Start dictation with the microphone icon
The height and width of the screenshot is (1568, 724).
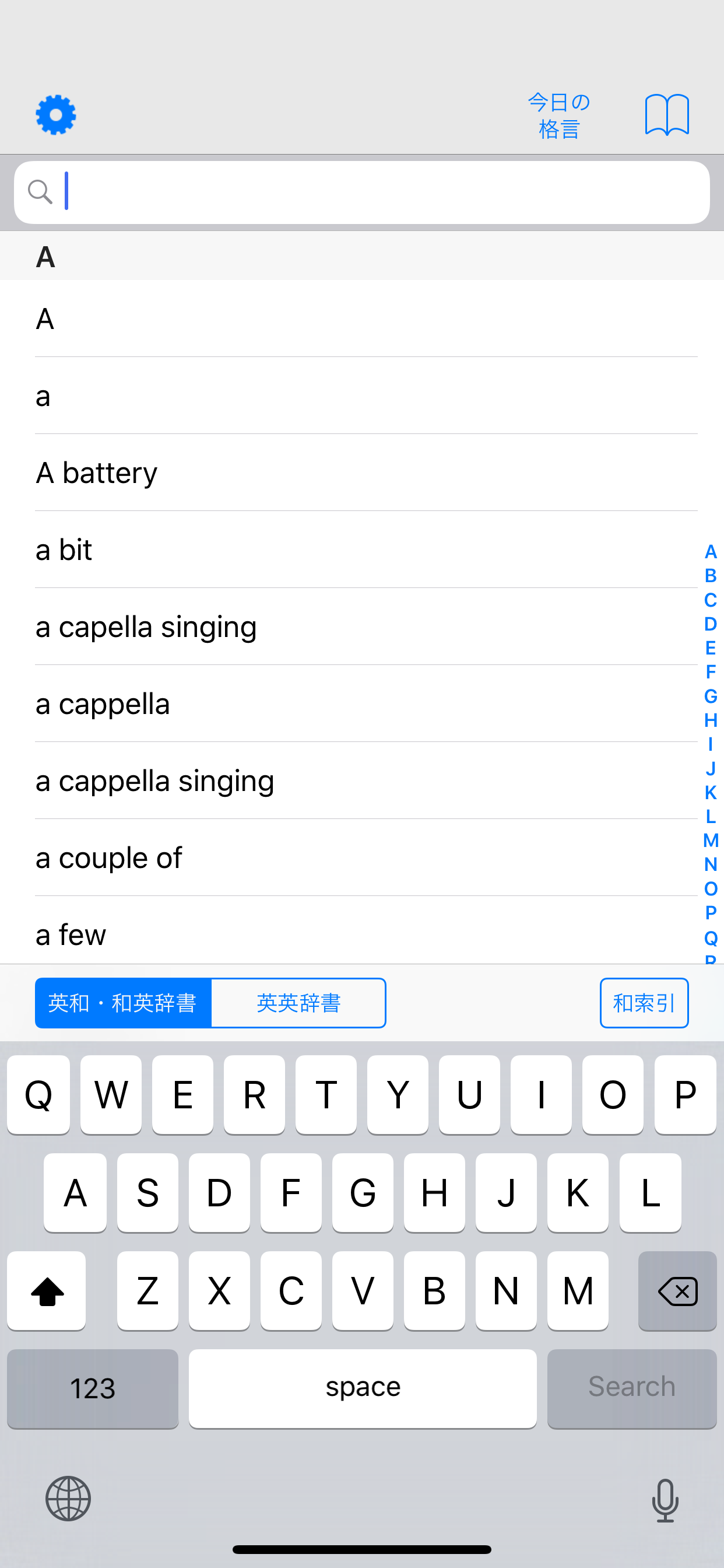665,1498
